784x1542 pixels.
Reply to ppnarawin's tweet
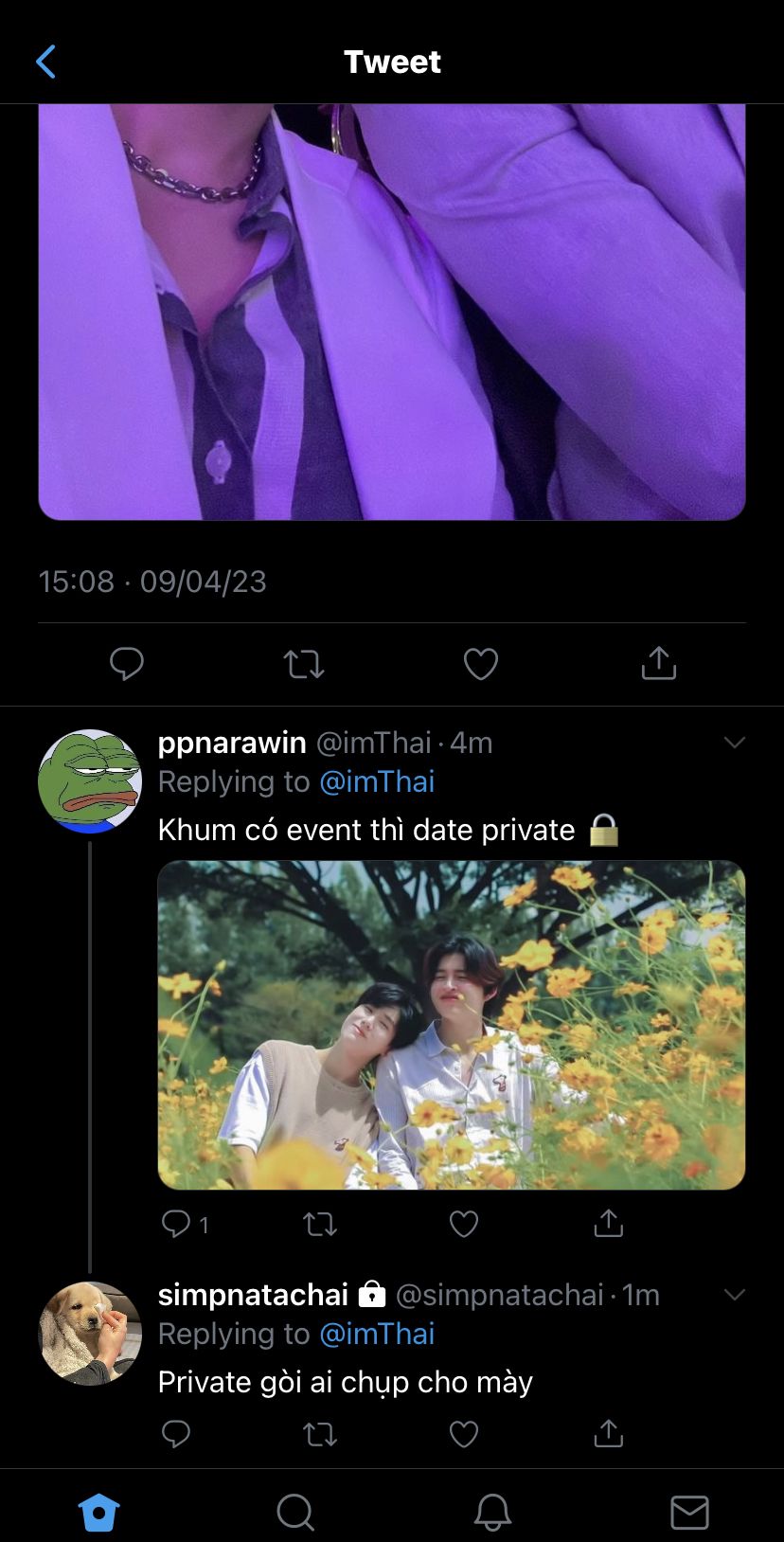tap(177, 1224)
